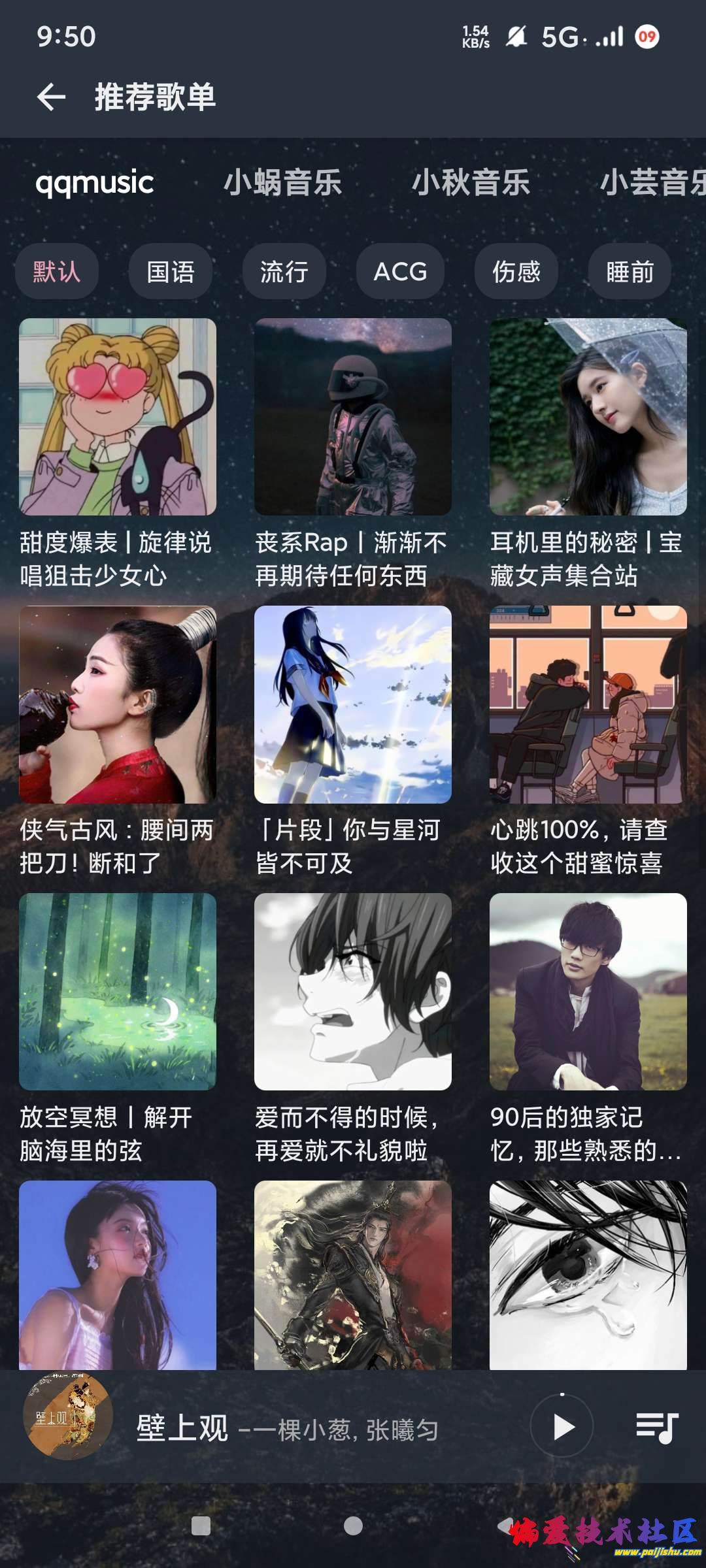Filter playlists by 流行
706x1568 pixels.
(284, 271)
